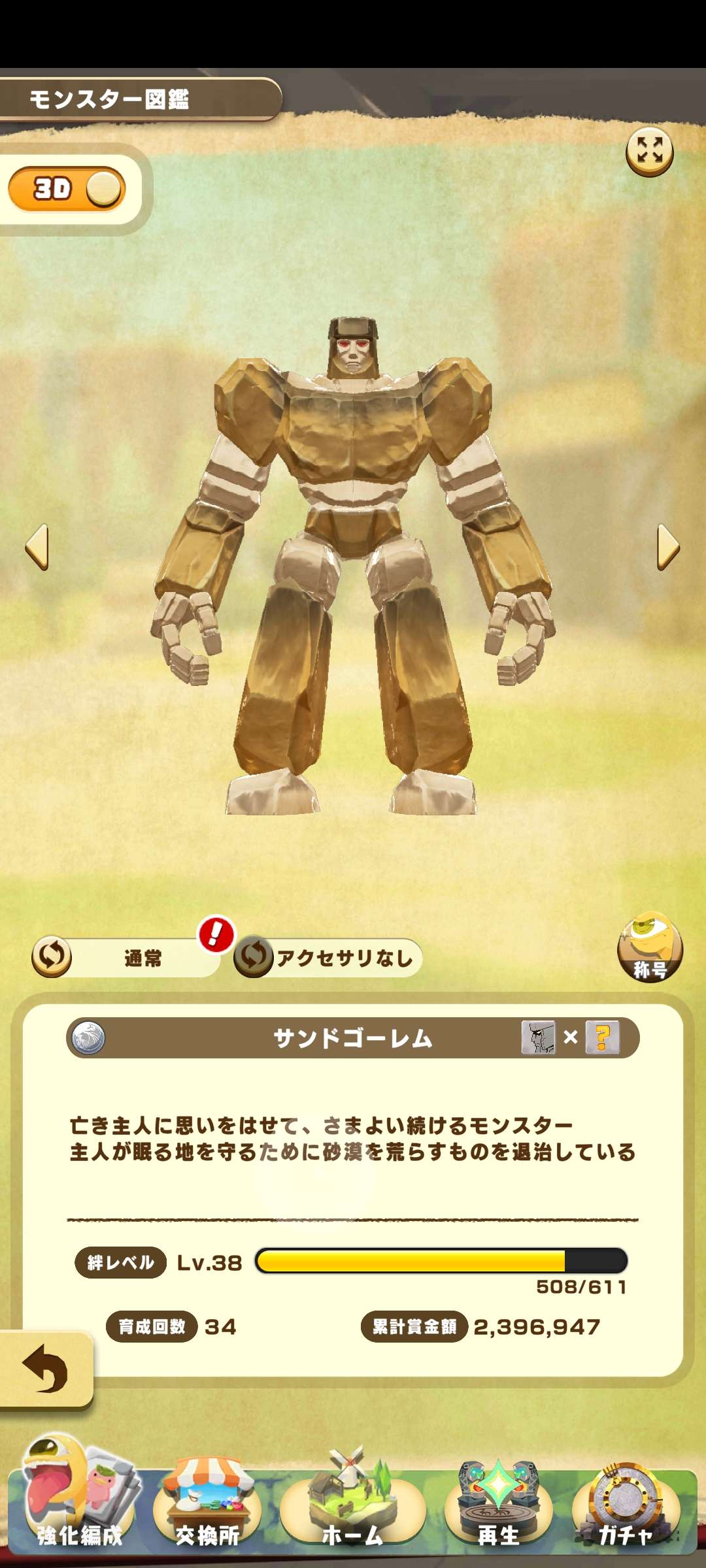Expand the monster to fullscreen view
706x1568 pixels.
(x=649, y=152)
